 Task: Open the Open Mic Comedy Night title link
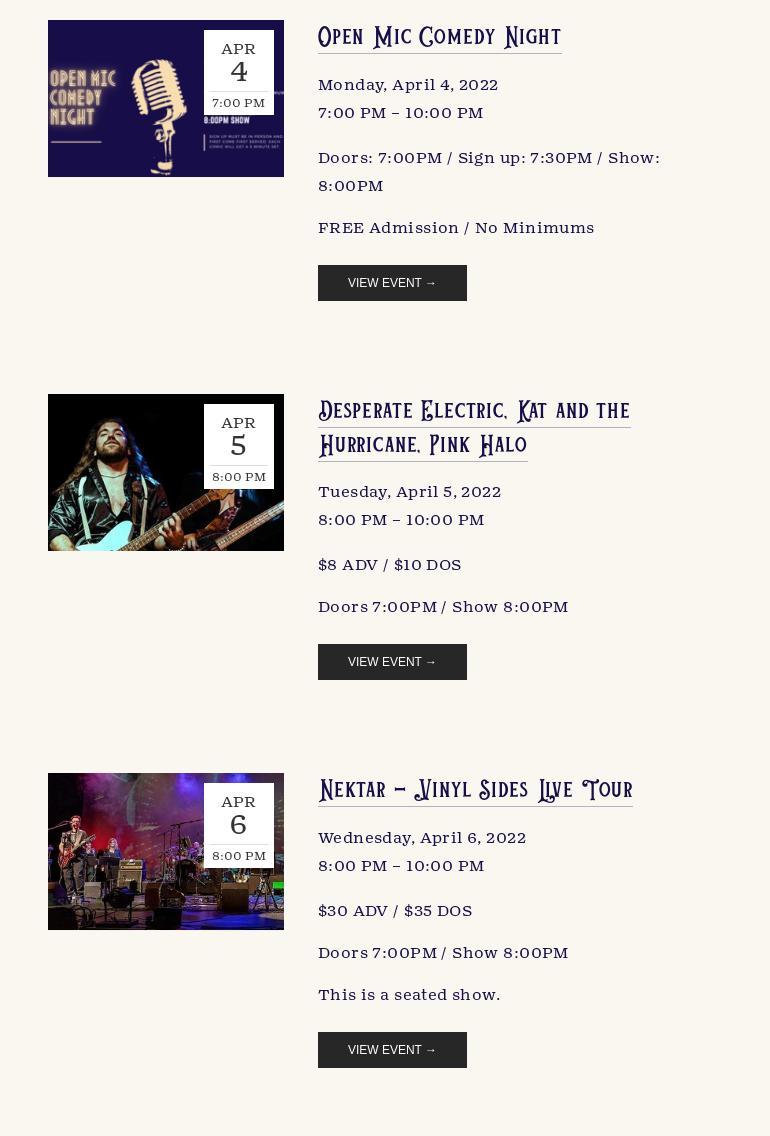tap(439, 37)
